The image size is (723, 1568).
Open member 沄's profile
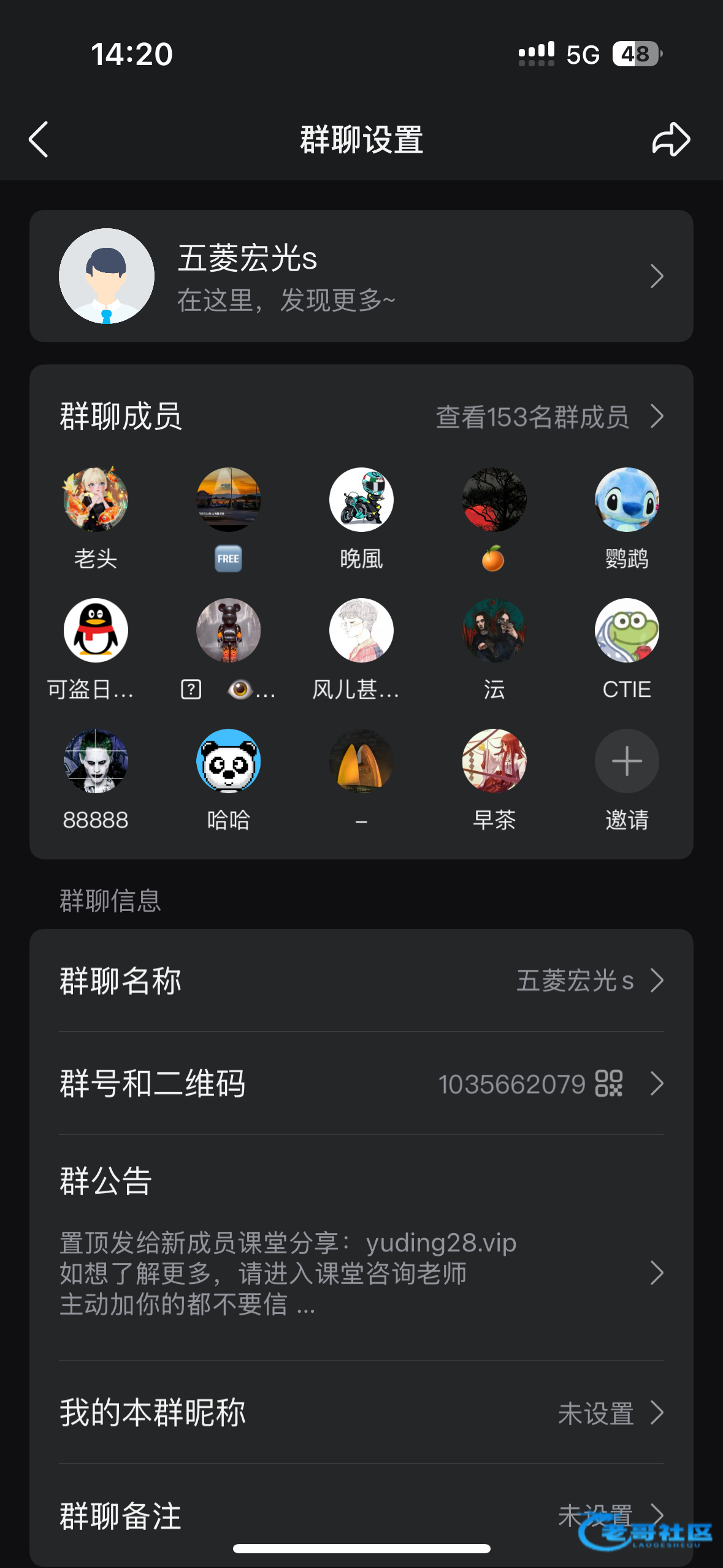pyautogui.click(x=494, y=631)
